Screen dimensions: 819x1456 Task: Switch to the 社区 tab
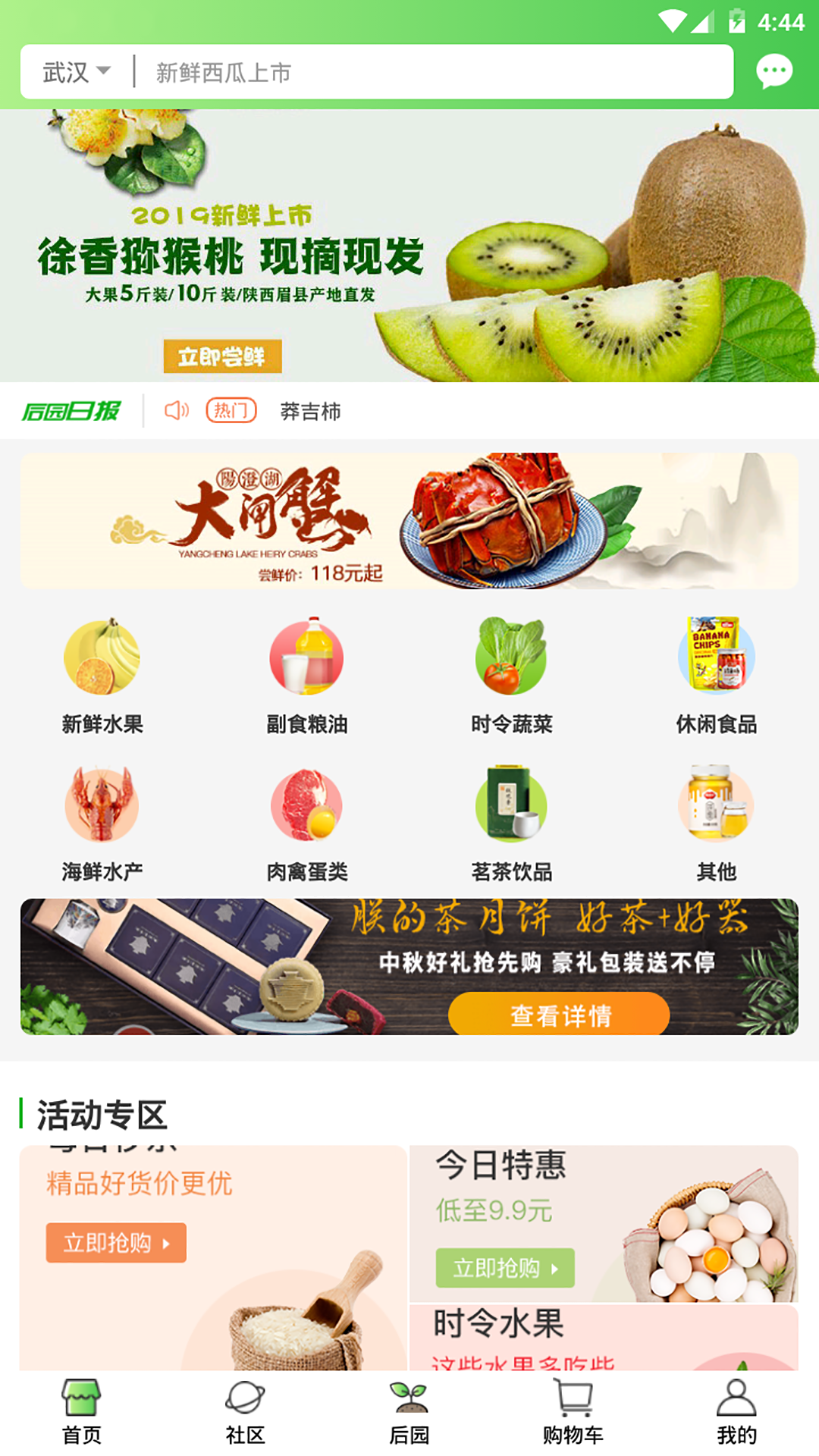tap(246, 1414)
